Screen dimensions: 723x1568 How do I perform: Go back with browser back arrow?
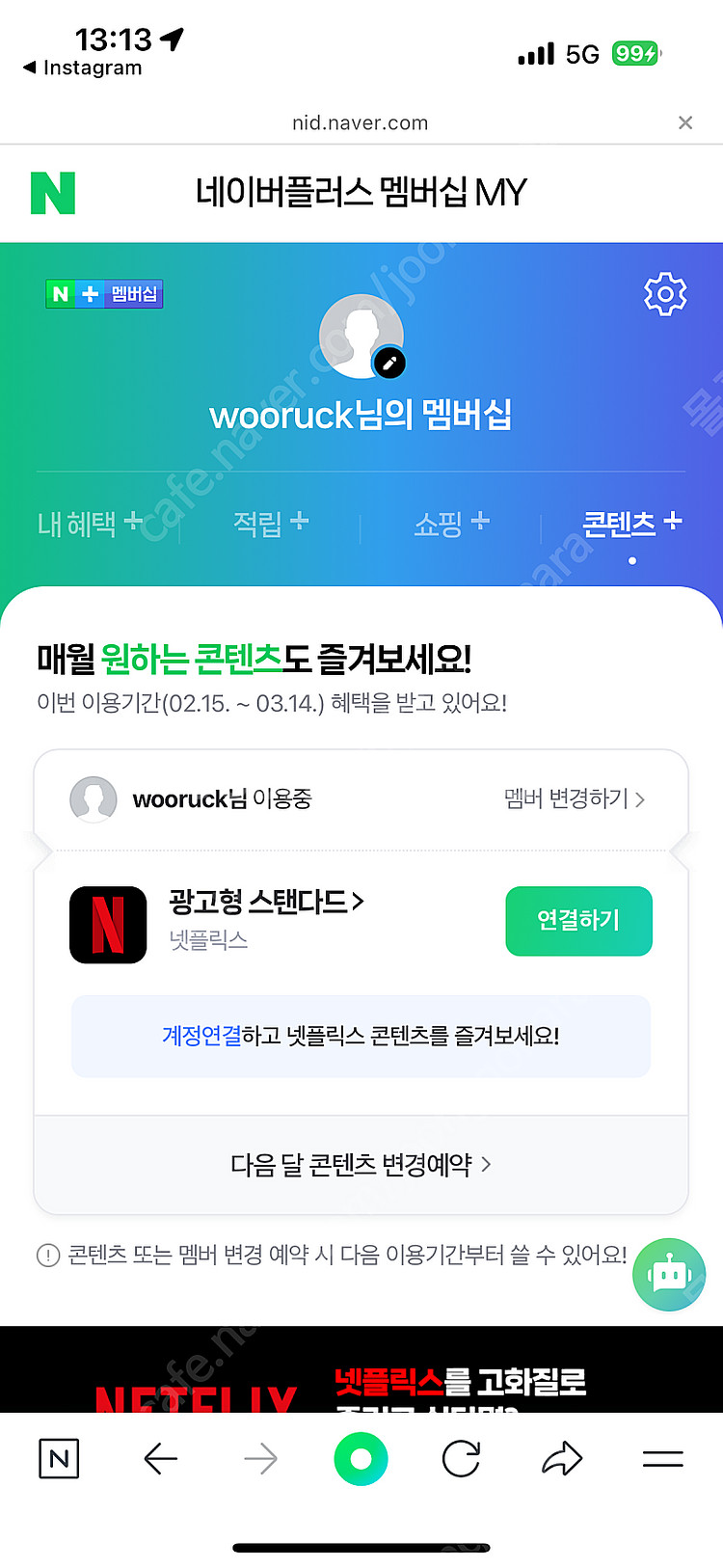tap(160, 1459)
